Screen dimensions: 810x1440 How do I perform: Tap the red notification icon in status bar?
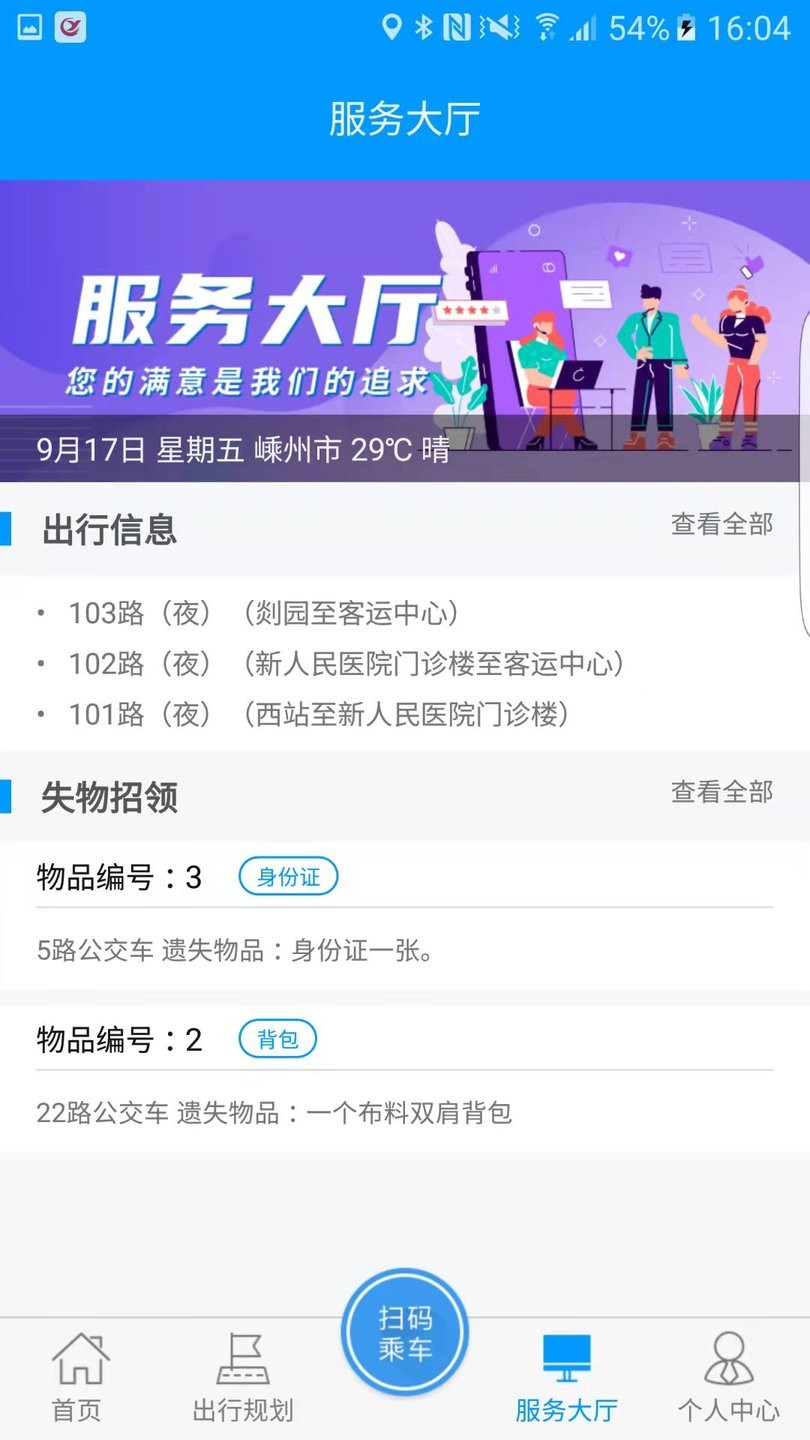(x=68, y=27)
